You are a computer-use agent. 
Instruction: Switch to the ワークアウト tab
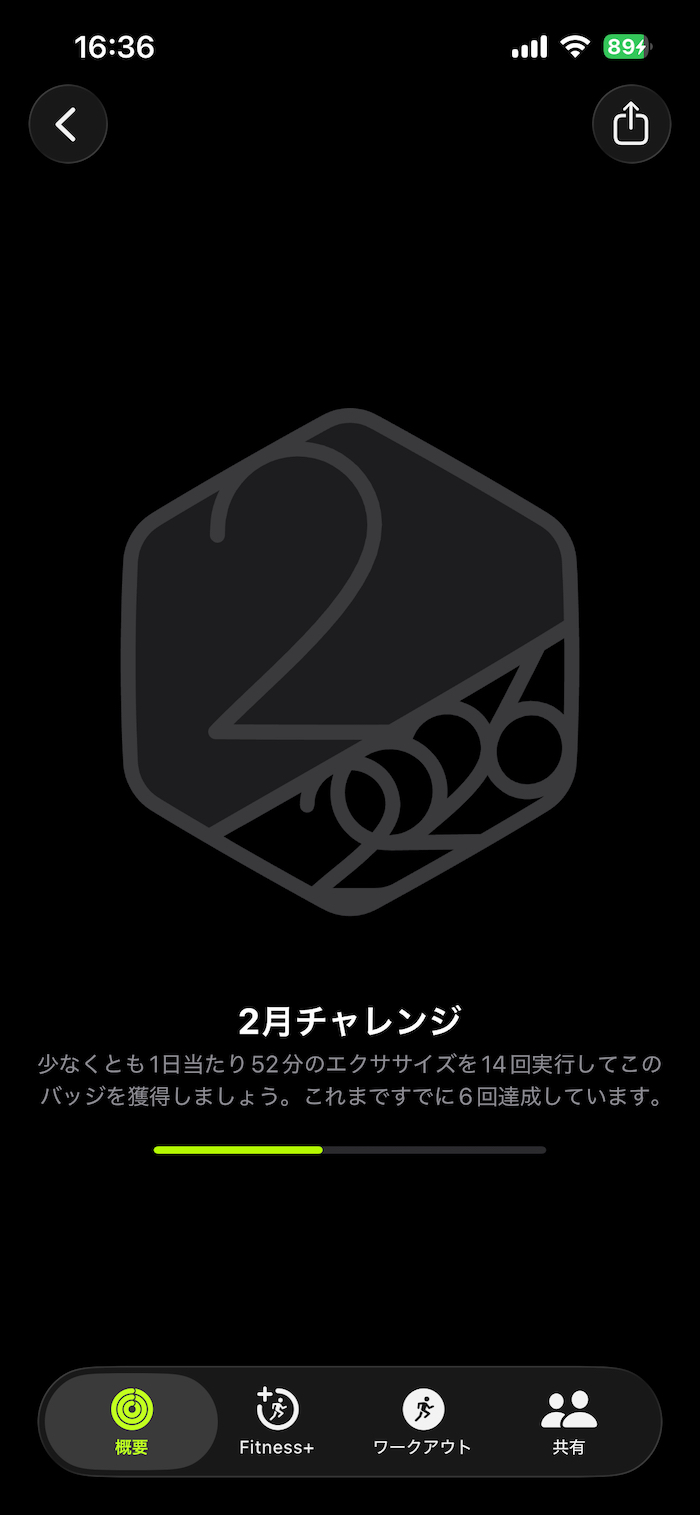pos(422,1421)
